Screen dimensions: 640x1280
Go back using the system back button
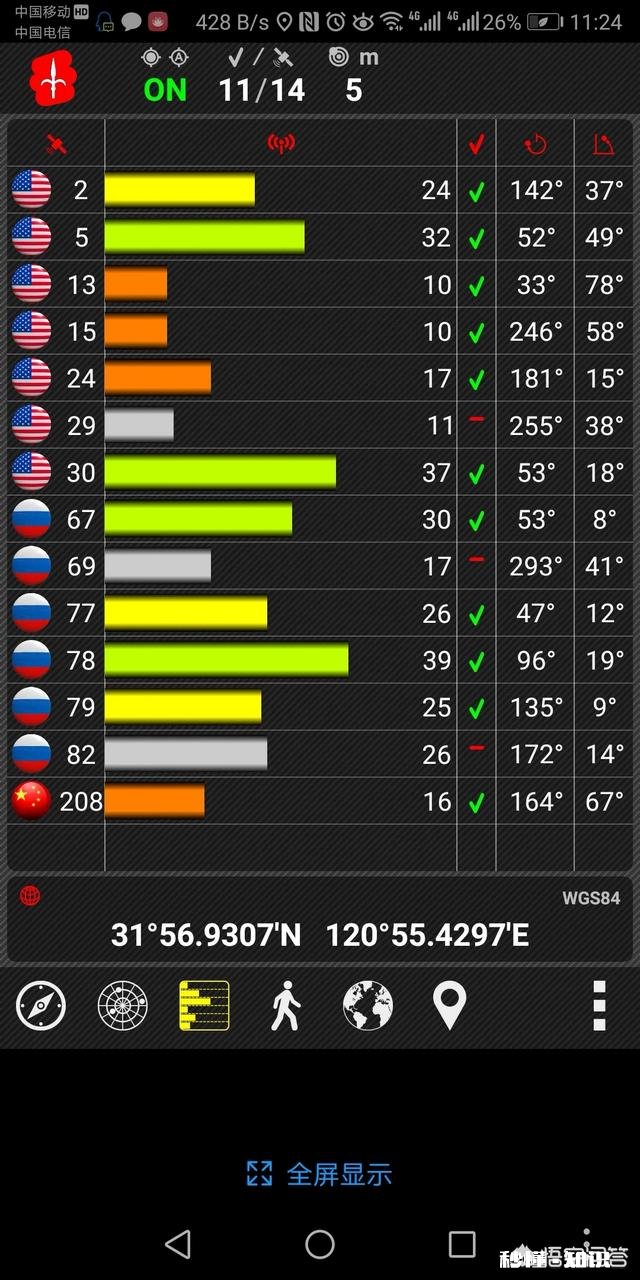pos(178,1244)
